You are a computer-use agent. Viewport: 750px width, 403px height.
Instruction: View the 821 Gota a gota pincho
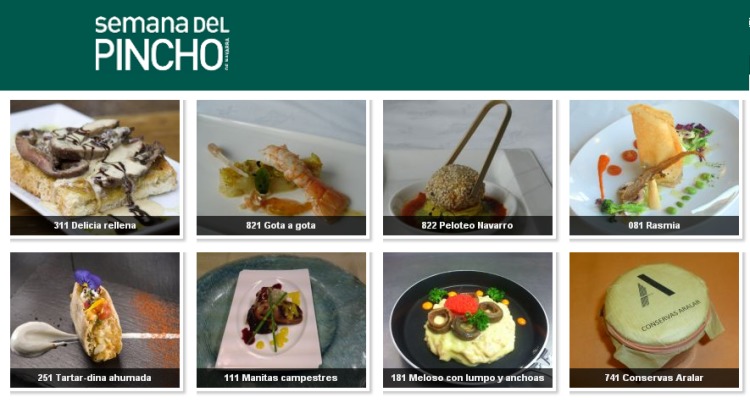pos(281,167)
